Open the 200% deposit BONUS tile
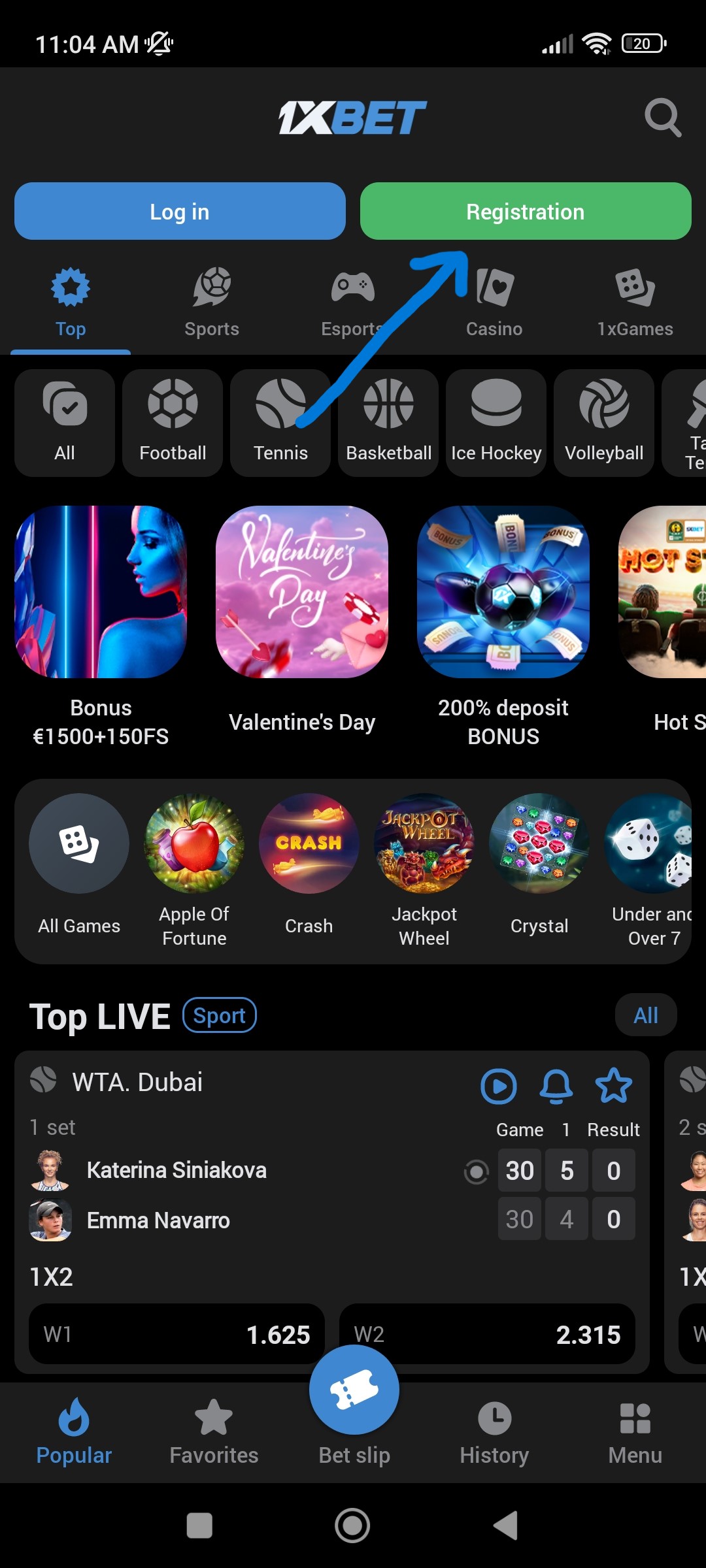The height and width of the screenshot is (1568, 706). (503, 592)
